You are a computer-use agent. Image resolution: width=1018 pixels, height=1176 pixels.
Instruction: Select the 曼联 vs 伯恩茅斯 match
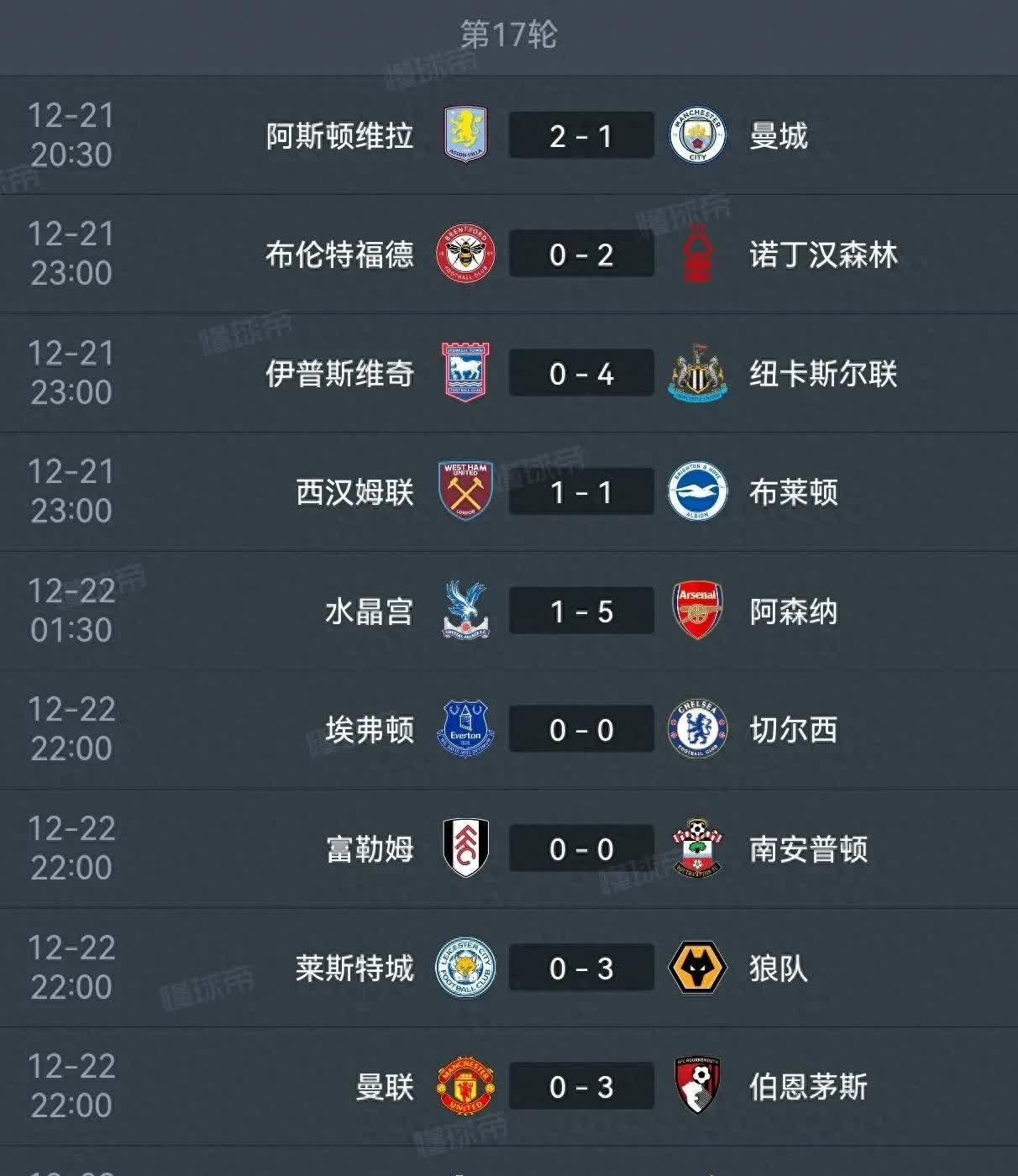[x=581, y=1087]
